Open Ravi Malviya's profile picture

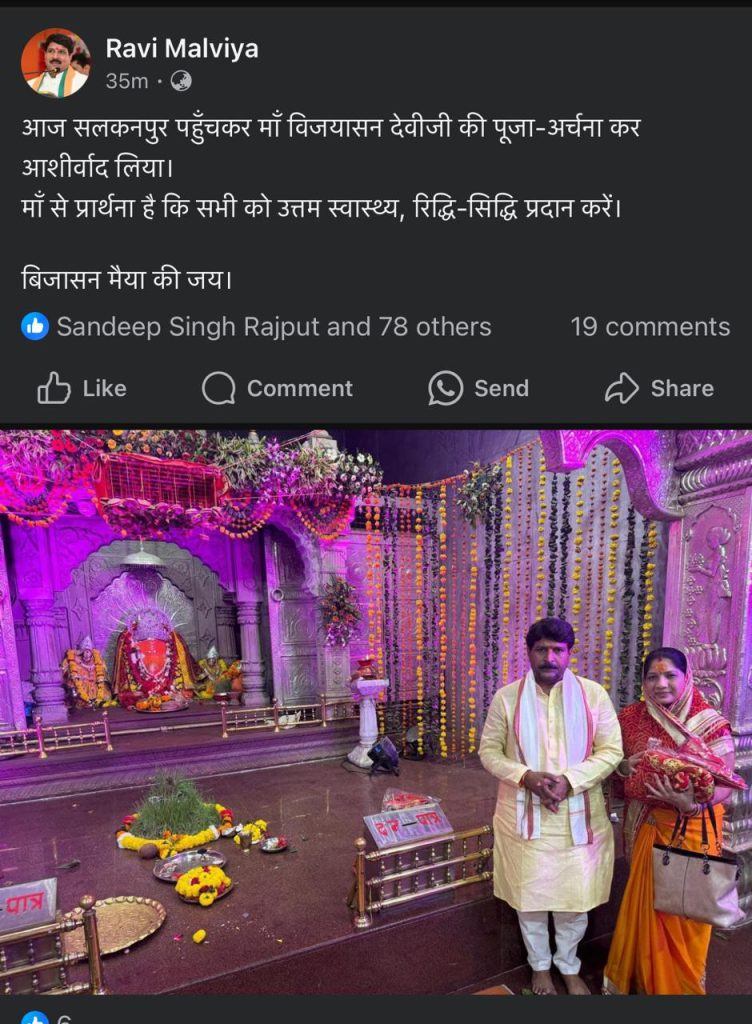(x=56, y=62)
